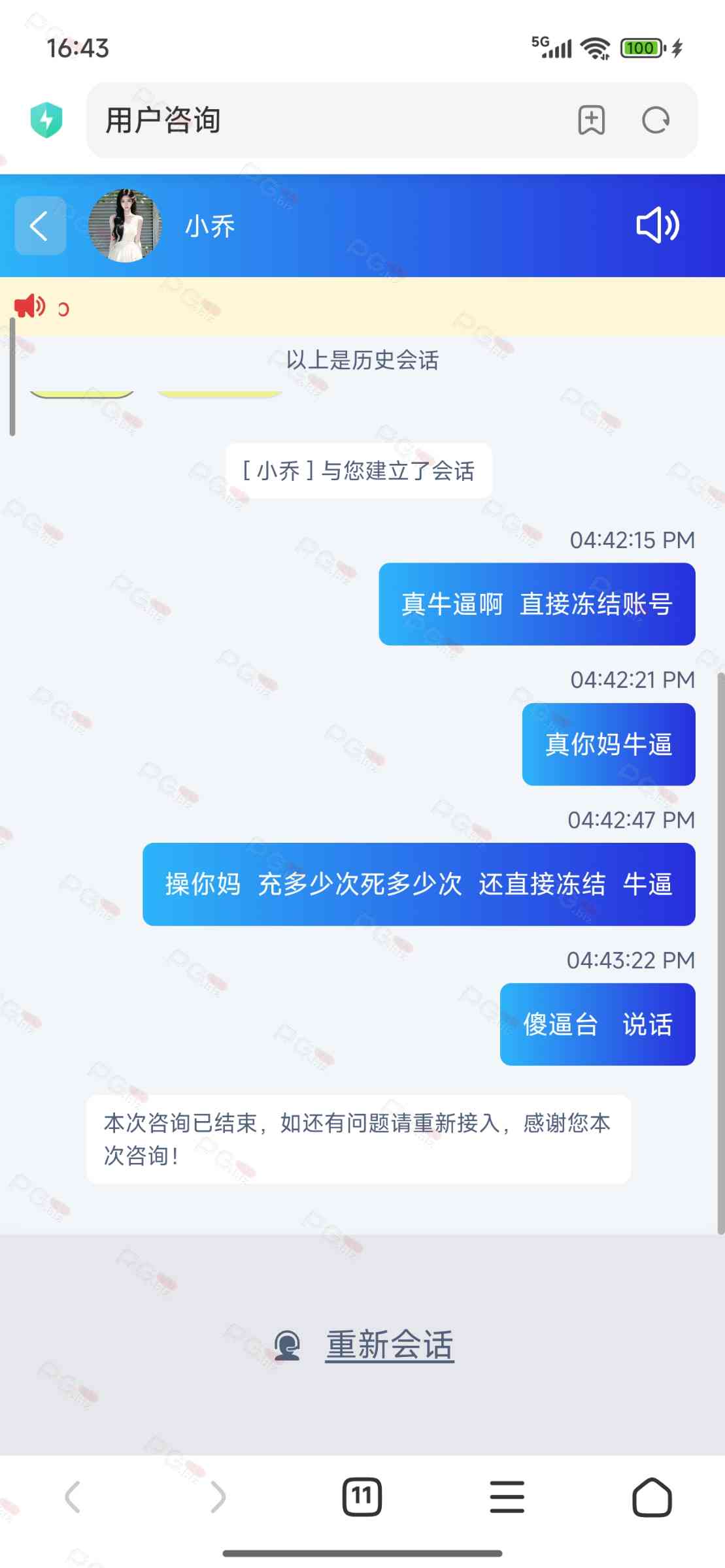Go back from the 小乔 chat
This screenshot has width=725, height=1568.
[x=40, y=226]
